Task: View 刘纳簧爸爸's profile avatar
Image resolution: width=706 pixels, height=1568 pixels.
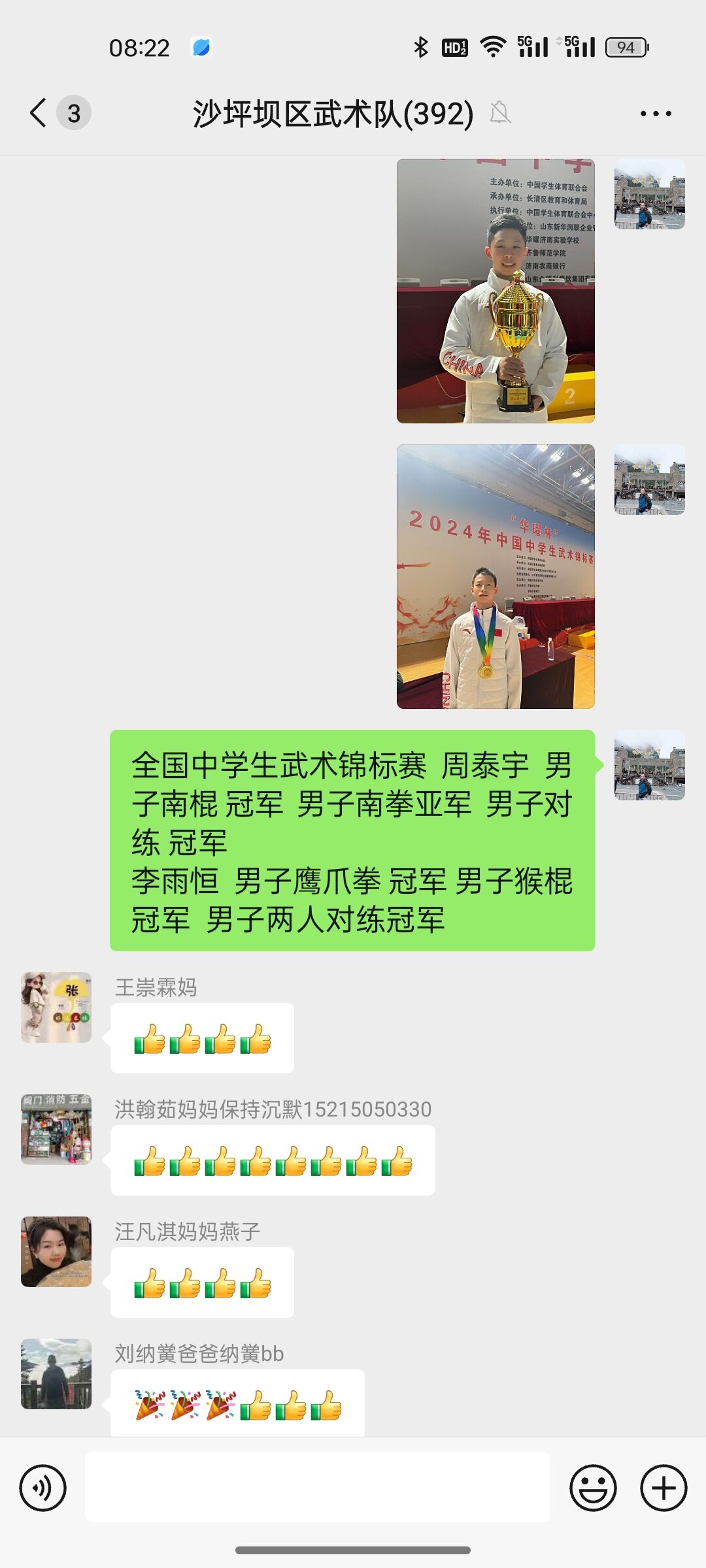Action: [56, 1373]
